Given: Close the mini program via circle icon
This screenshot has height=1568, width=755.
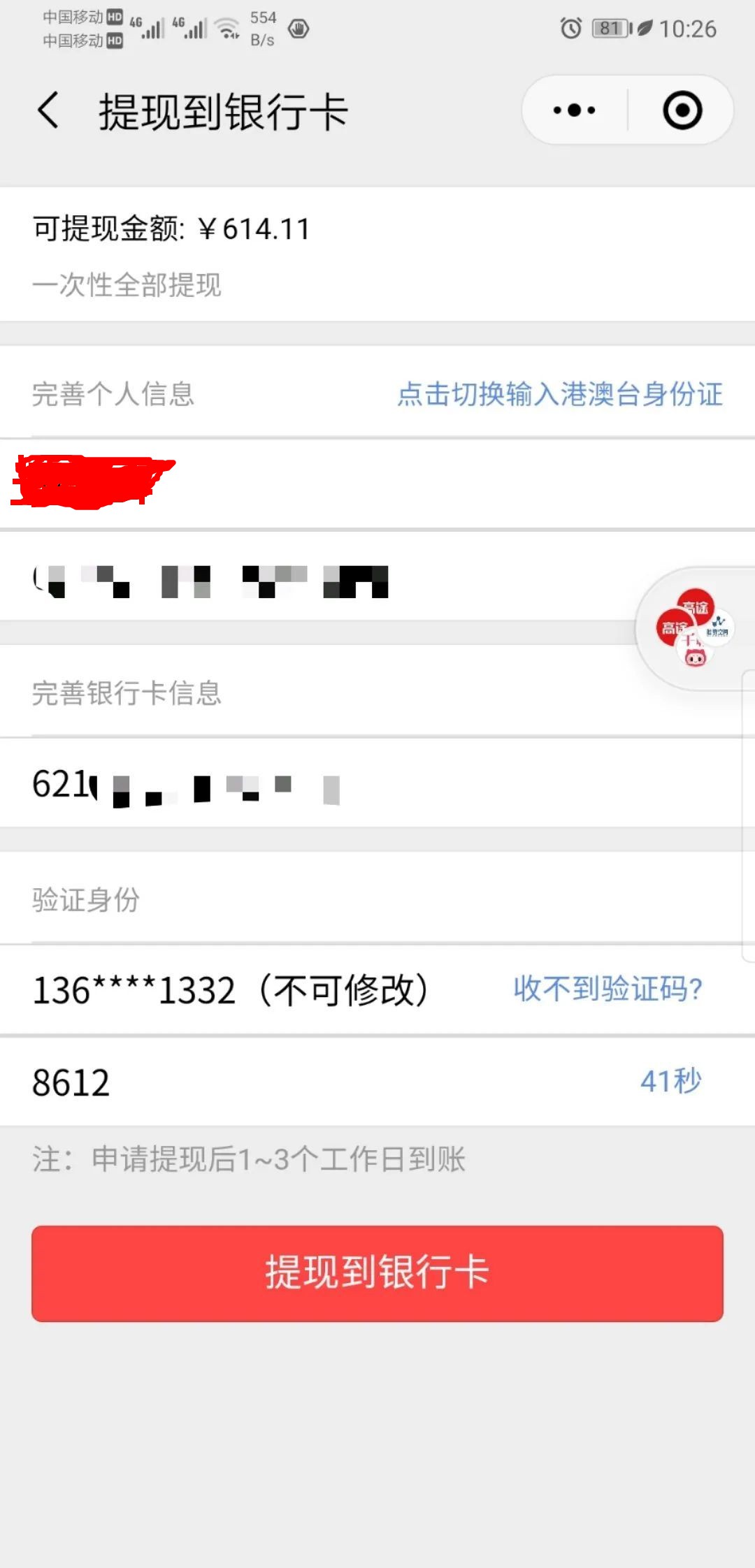Looking at the screenshot, I should click(x=682, y=110).
